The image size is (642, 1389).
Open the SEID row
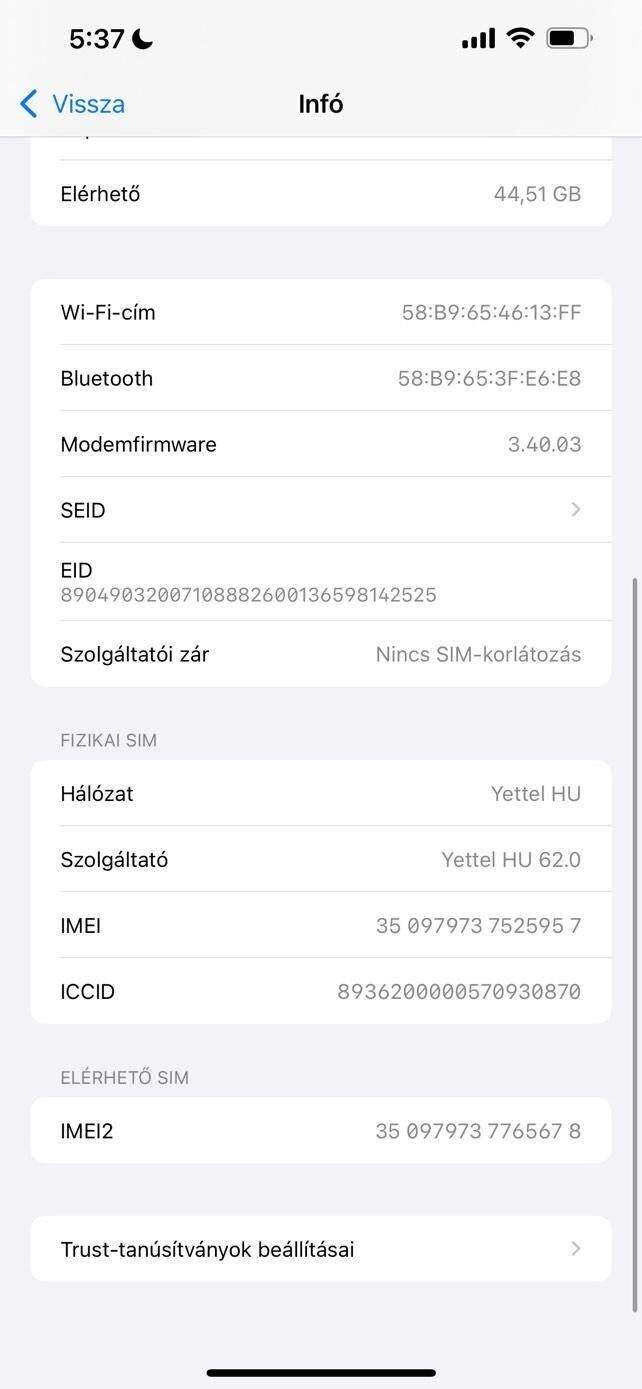[x=320, y=510]
